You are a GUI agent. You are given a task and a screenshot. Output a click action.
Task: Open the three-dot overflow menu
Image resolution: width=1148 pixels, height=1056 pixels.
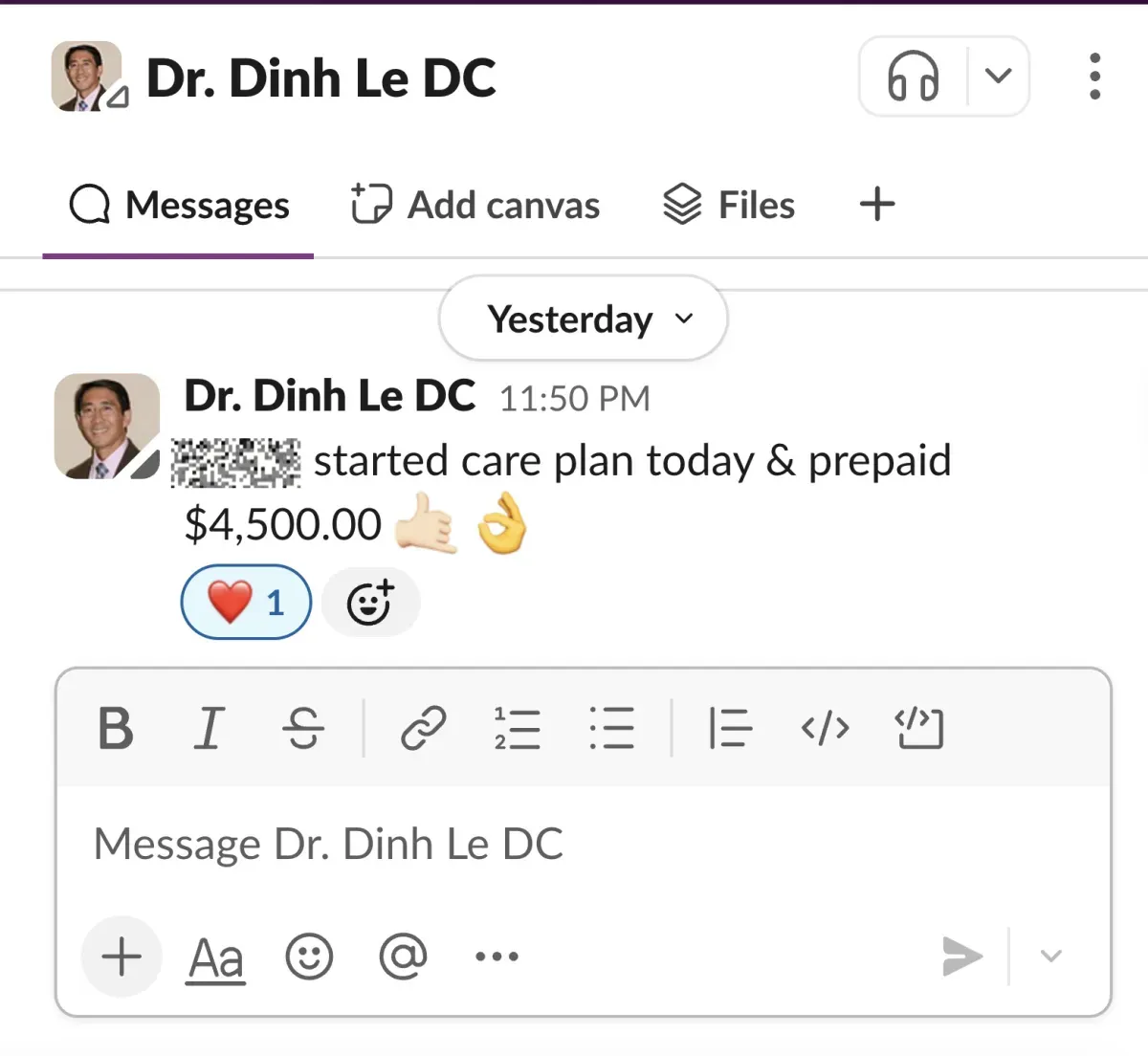pos(1095,77)
